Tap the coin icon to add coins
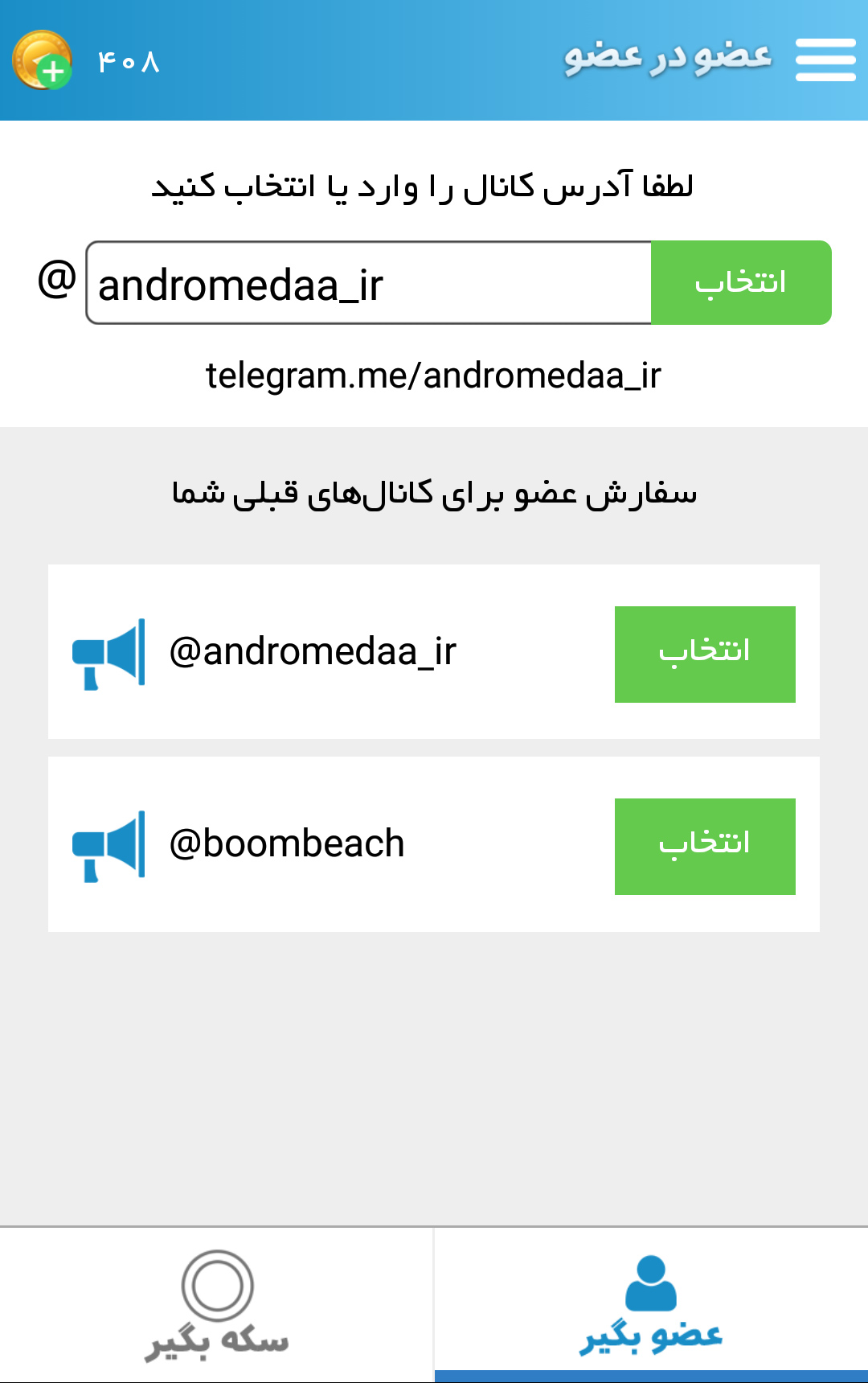Image resolution: width=868 pixels, height=1383 pixels. (x=43, y=60)
